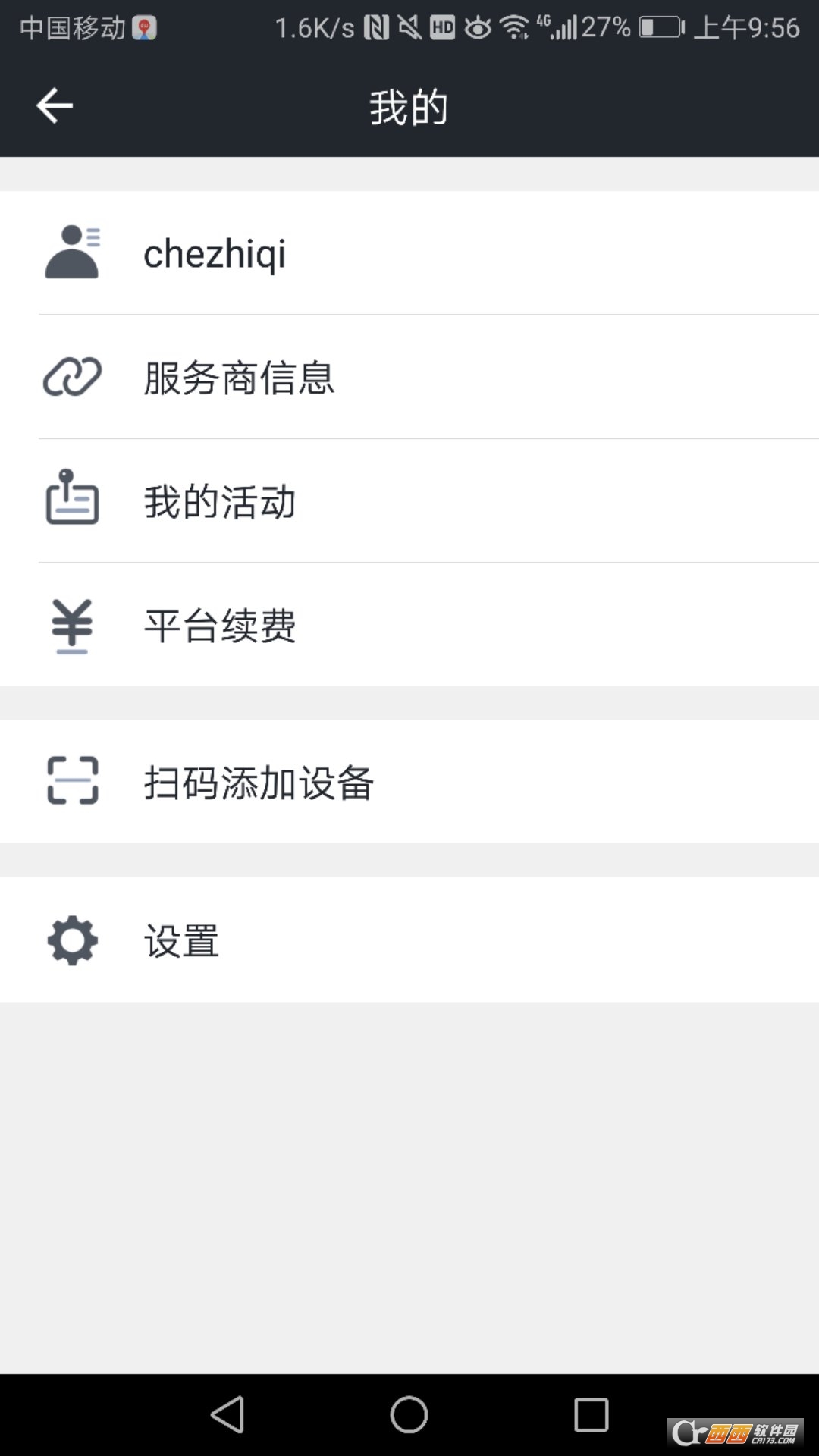Tap the system home button
819x1456 pixels.
409,1414
